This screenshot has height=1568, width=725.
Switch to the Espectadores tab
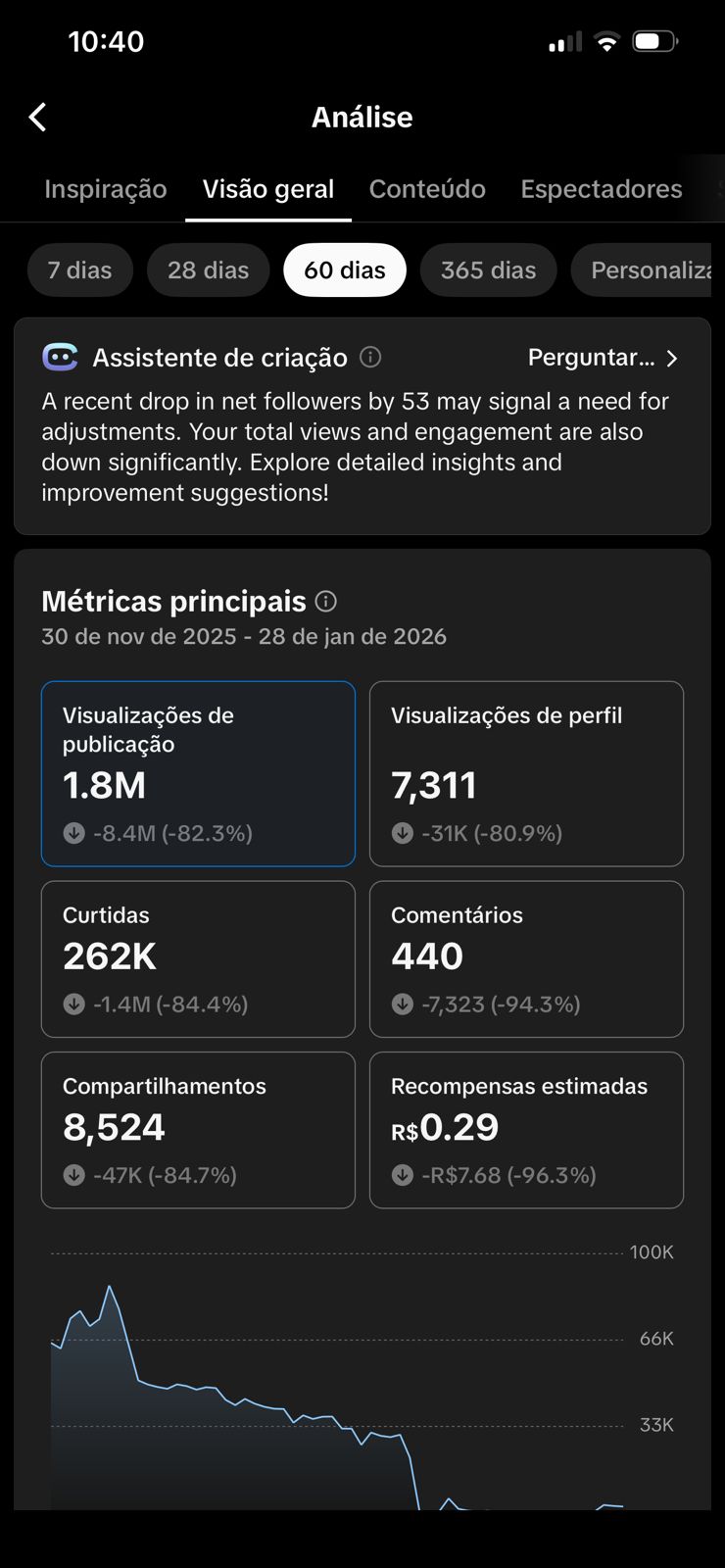point(602,189)
